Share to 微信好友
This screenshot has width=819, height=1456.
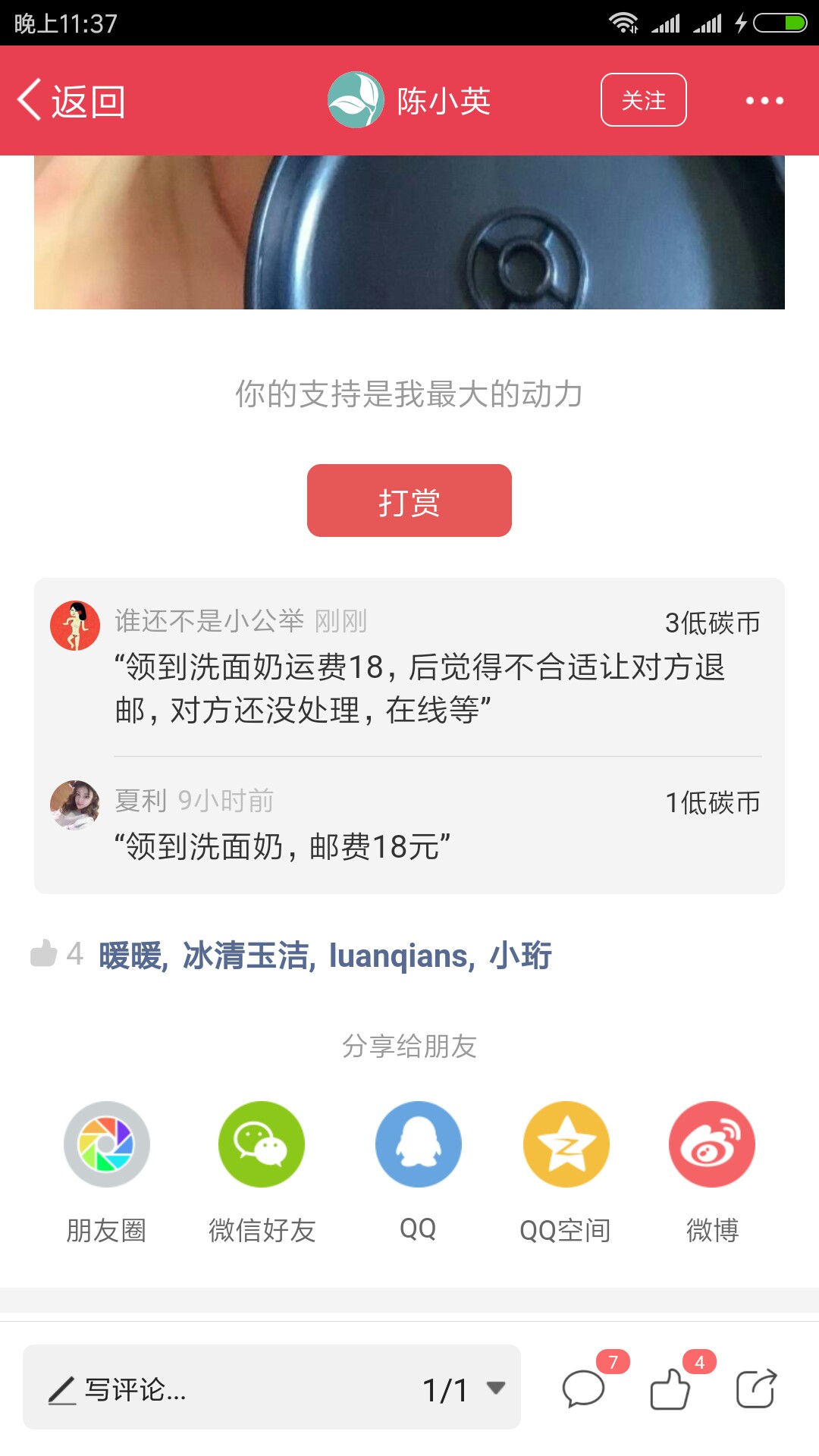(x=262, y=1172)
